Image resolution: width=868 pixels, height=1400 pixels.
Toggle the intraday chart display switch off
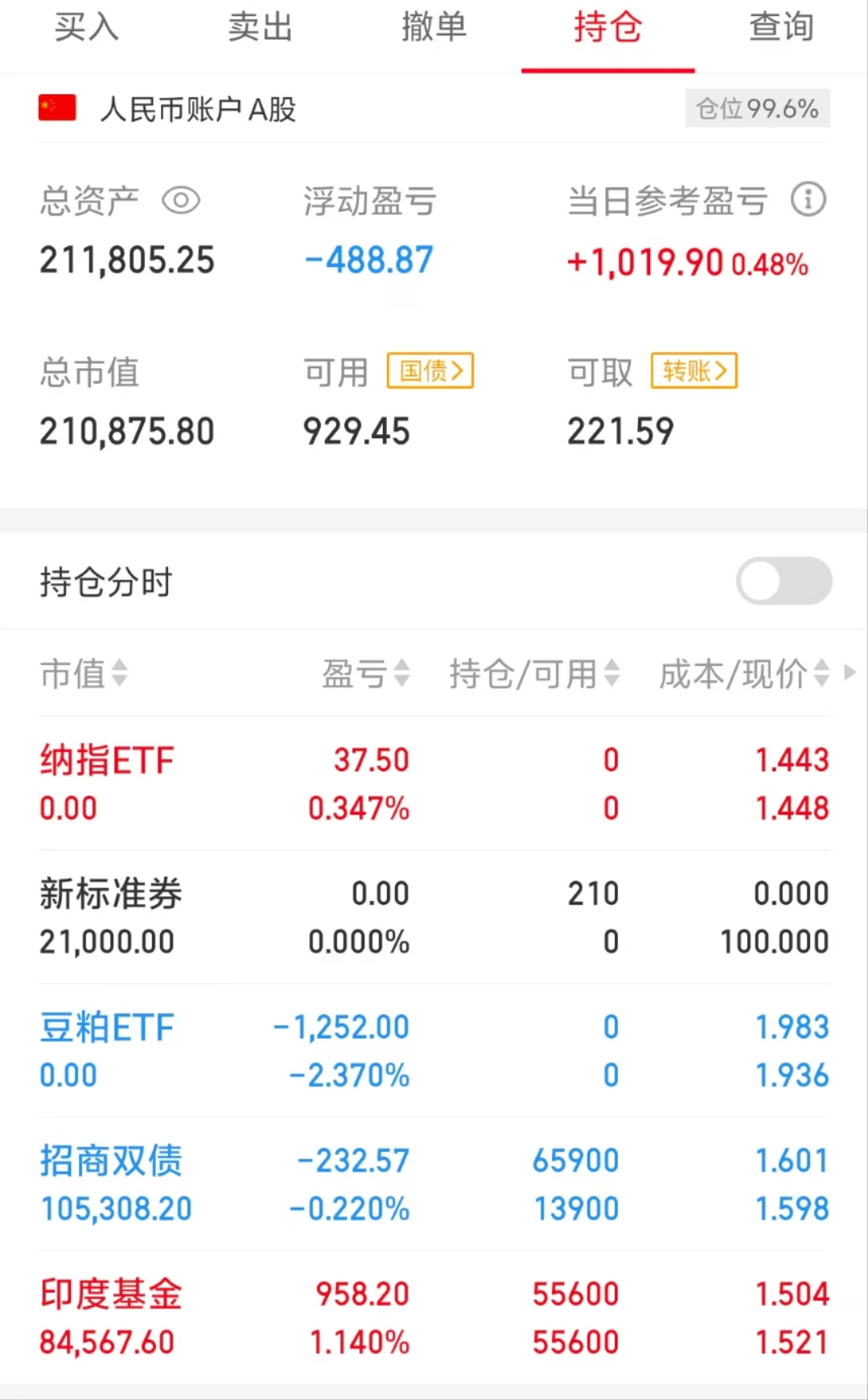(x=783, y=581)
